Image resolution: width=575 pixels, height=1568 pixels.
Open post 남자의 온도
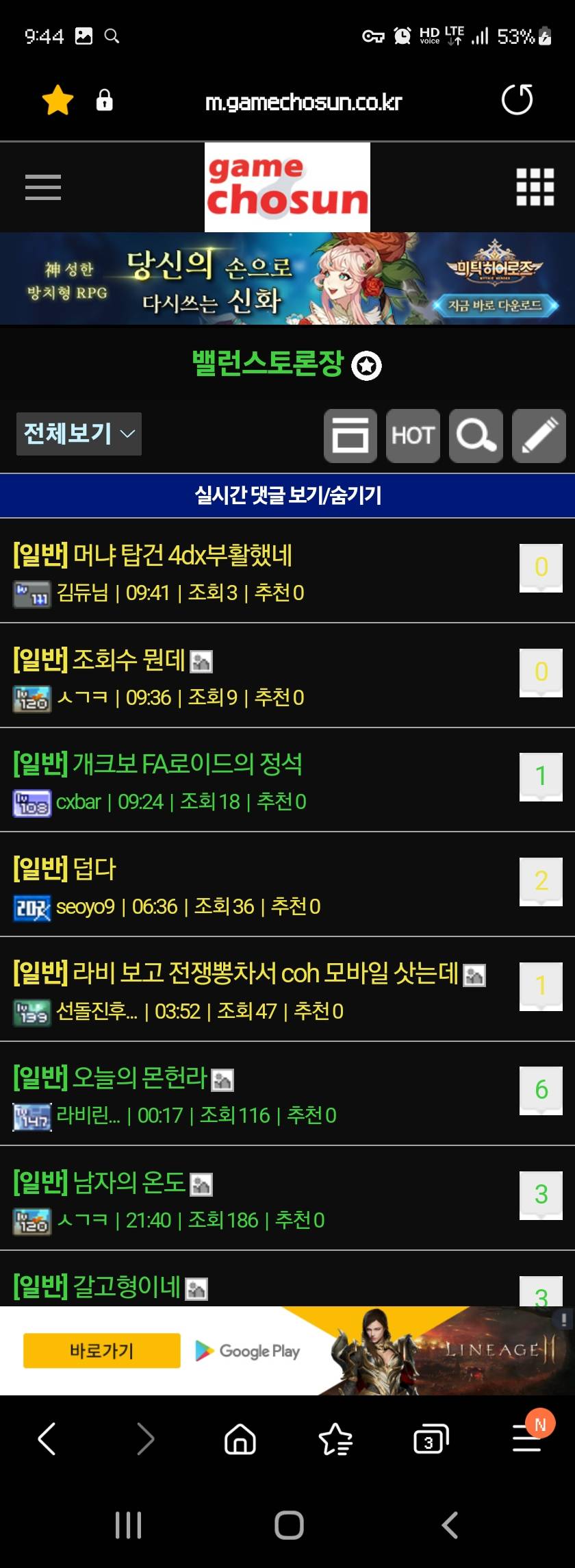129,1182
